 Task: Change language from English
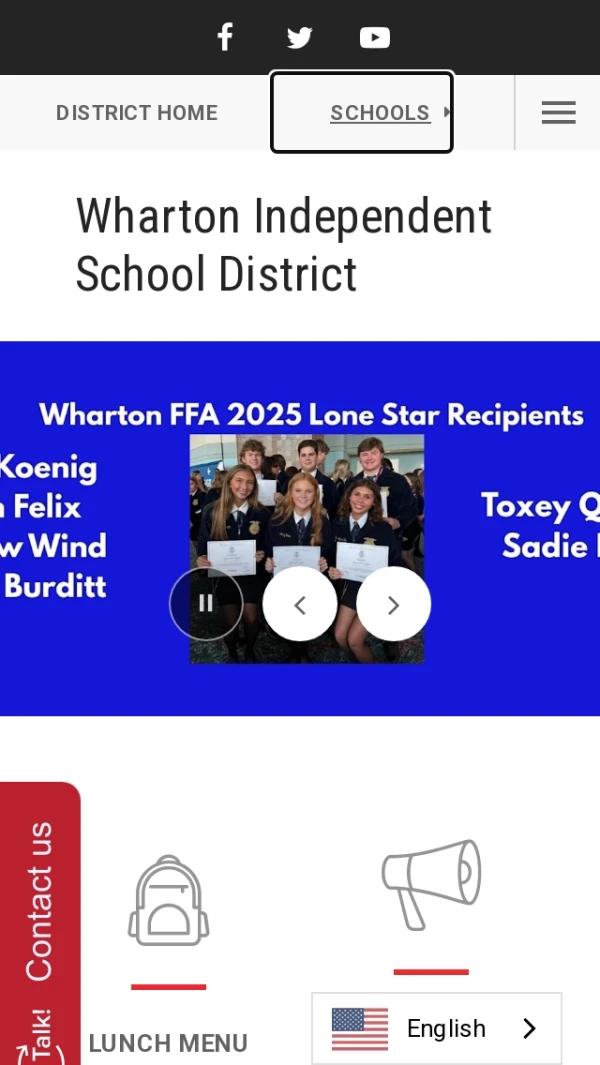pos(437,1028)
